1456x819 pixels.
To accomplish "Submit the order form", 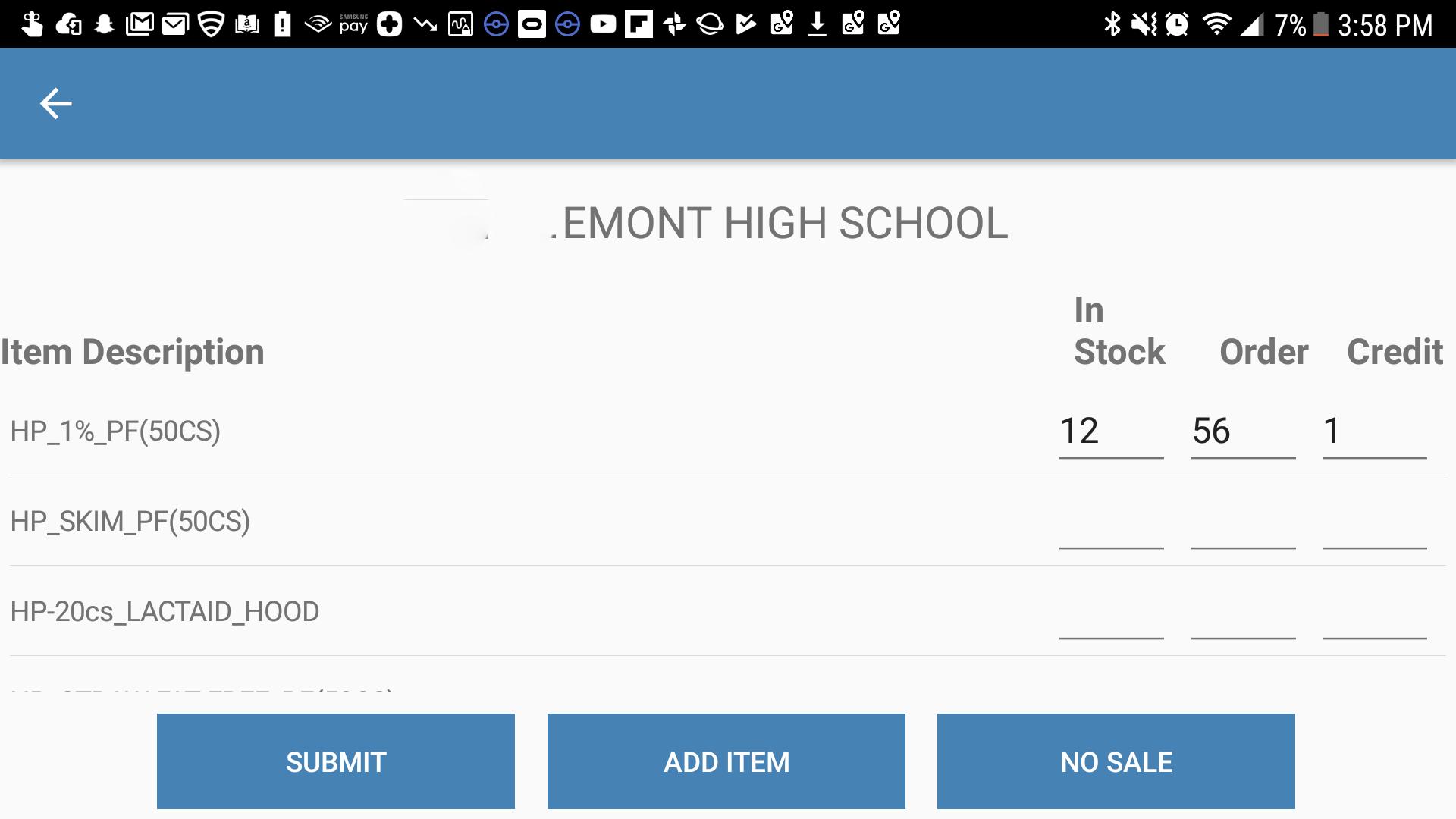I will click(336, 761).
